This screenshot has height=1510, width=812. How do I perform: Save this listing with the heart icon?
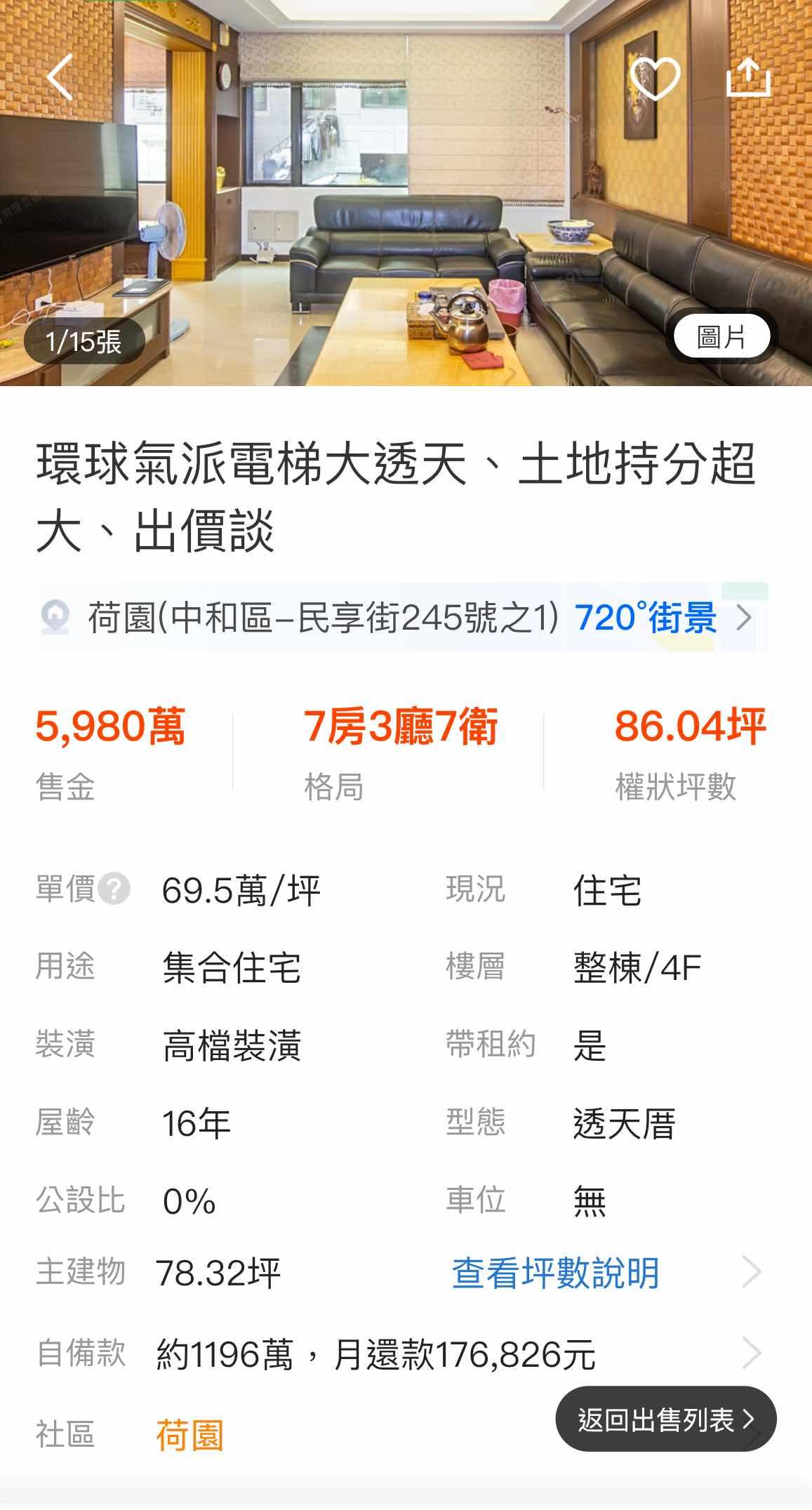tap(654, 77)
